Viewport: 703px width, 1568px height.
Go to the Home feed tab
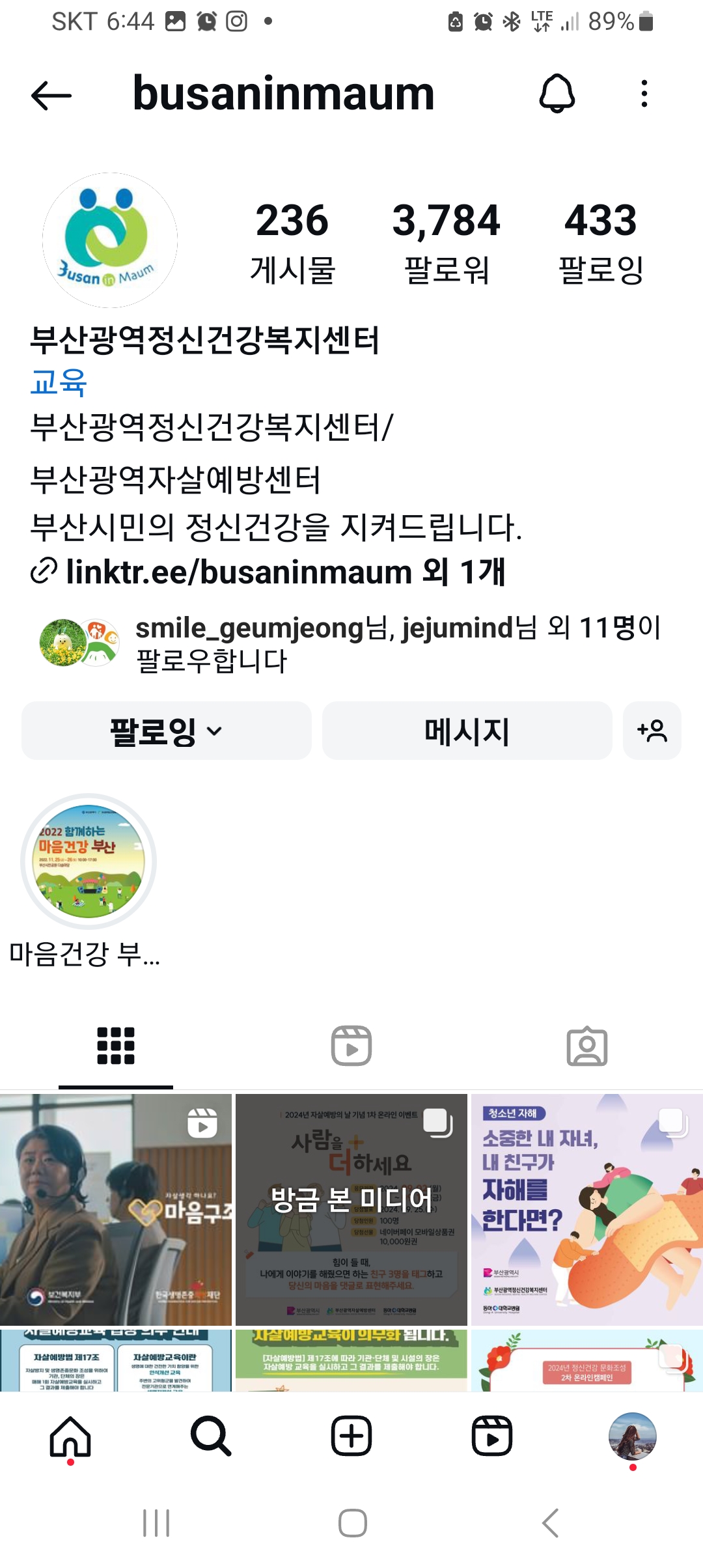[70, 1436]
